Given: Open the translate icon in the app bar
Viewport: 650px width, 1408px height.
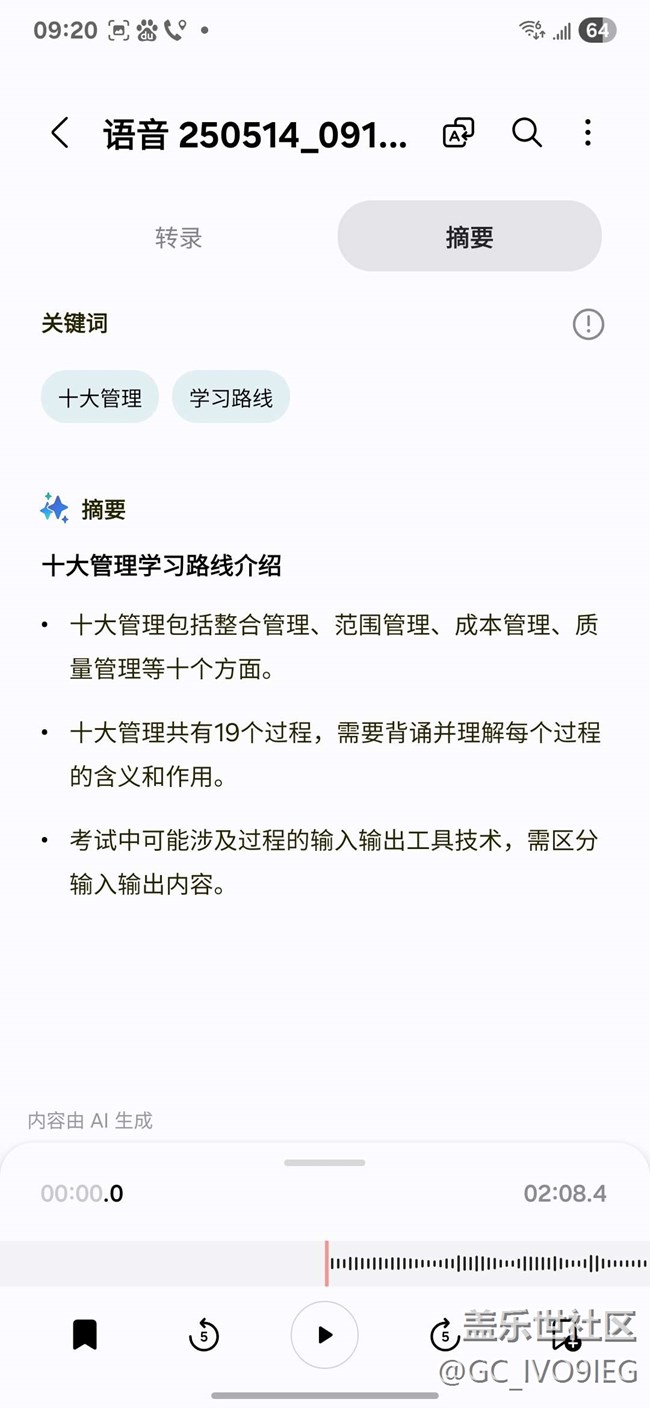Looking at the screenshot, I should [x=458, y=133].
